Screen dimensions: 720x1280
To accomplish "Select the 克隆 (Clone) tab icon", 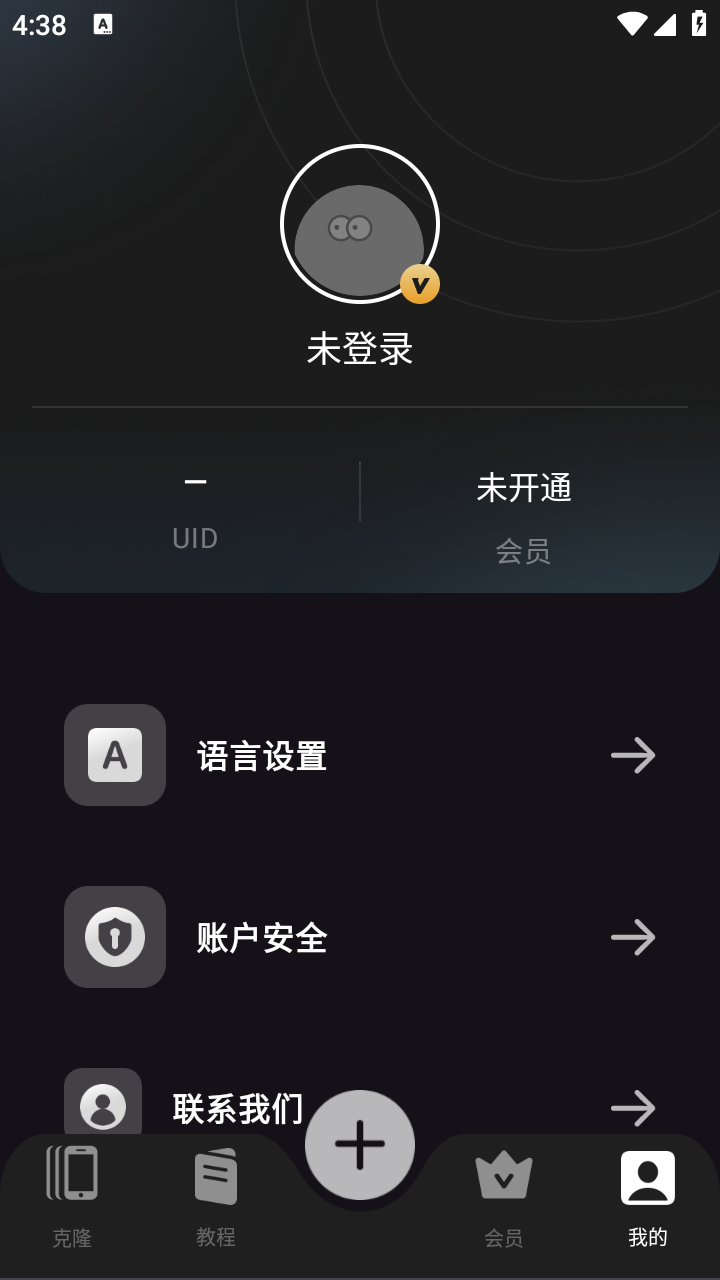I will [x=71, y=1176].
